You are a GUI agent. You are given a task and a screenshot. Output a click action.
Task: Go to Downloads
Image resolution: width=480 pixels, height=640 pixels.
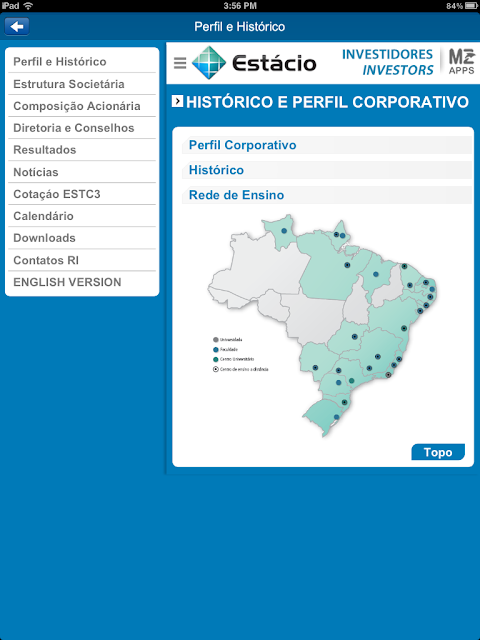(82, 238)
